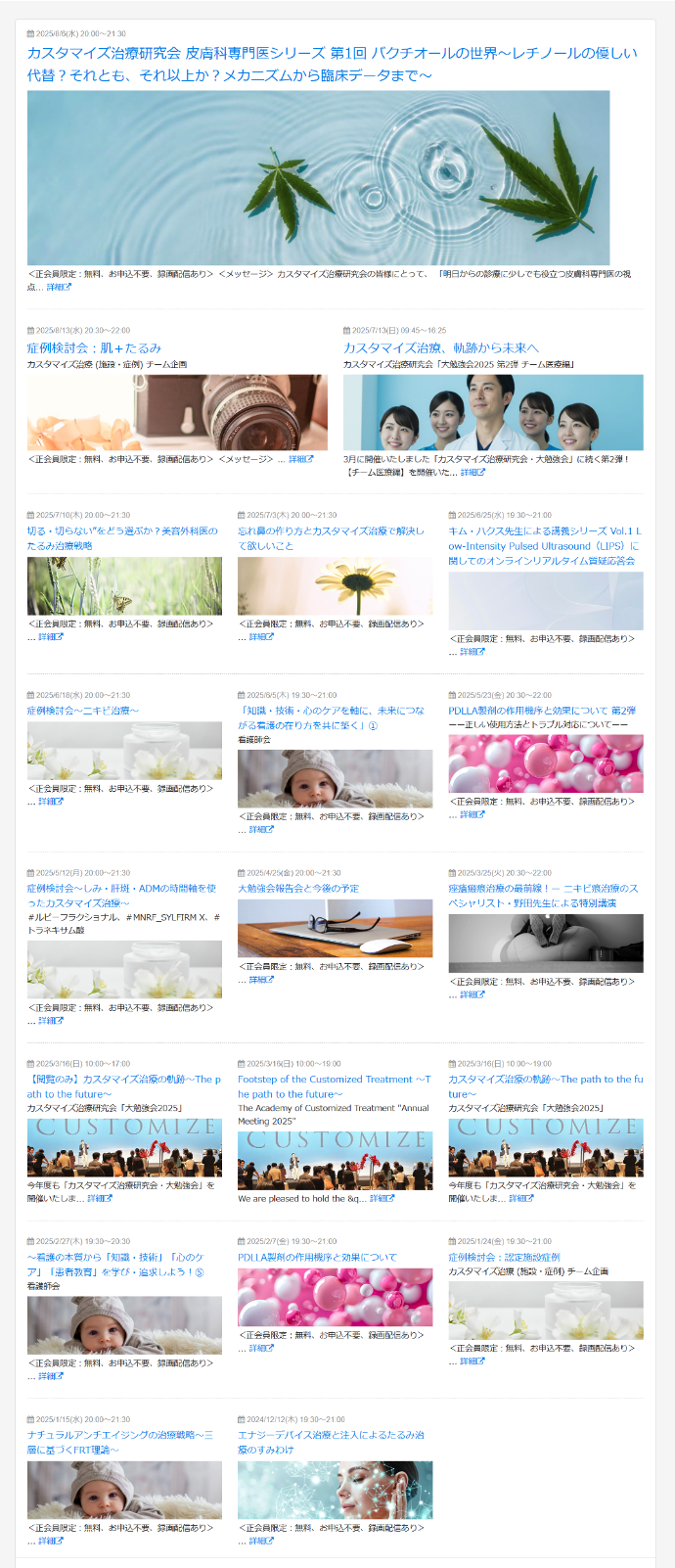
Task: Tap the medical team photo thumbnail
Action: coord(493,412)
